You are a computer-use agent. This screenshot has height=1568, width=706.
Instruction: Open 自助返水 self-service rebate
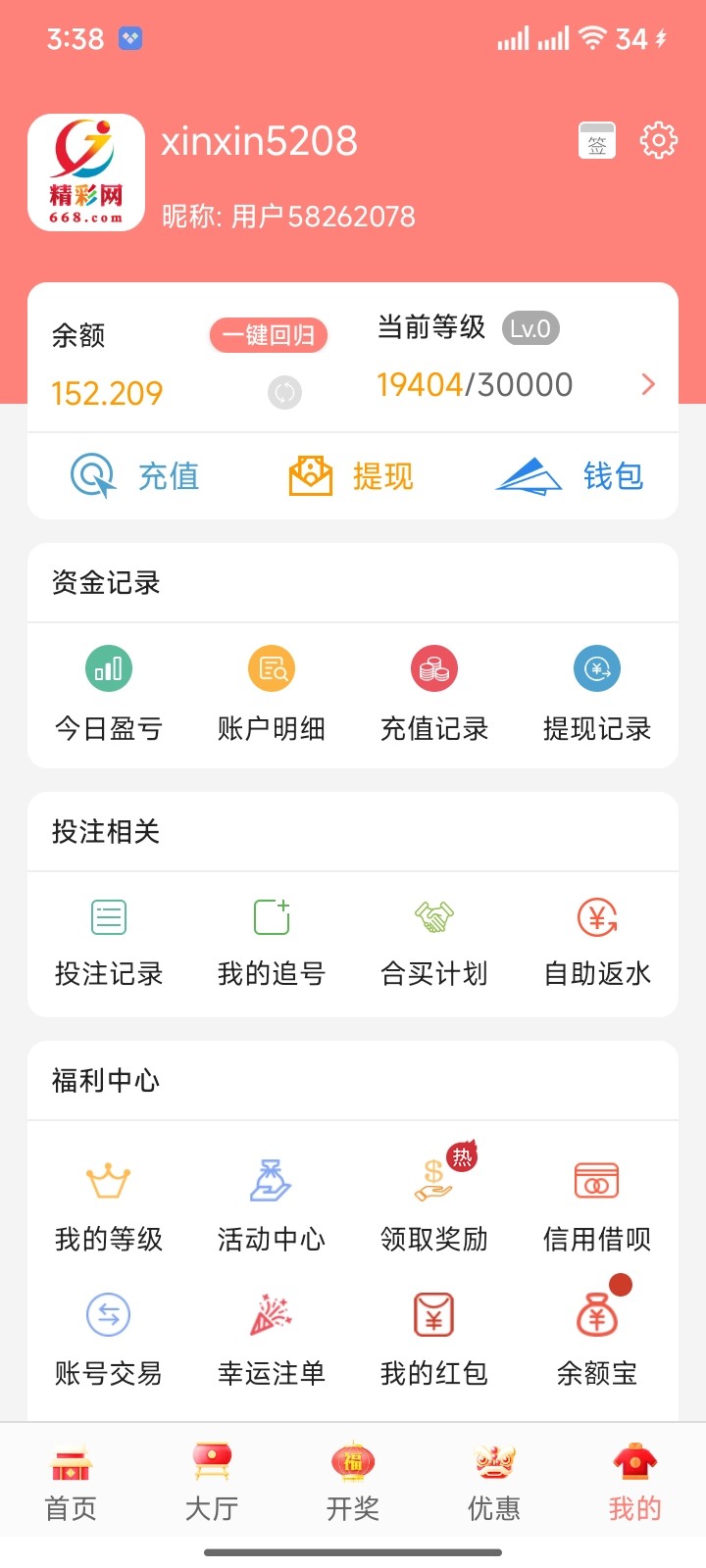click(596, 941)
